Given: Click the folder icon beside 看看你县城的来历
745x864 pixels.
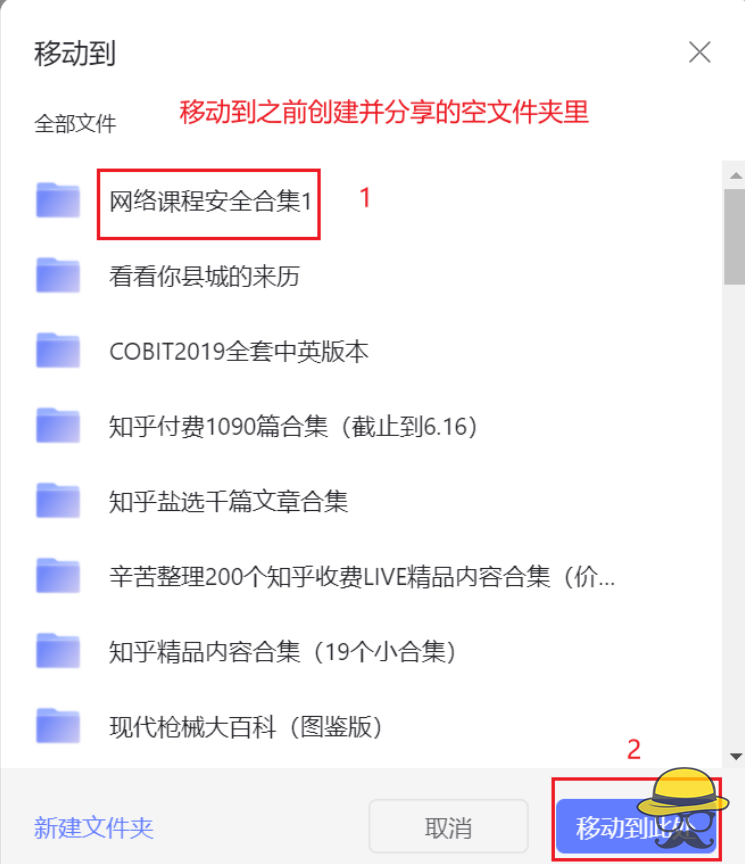Looking at the screenshot, I should (x=57, y=276).
